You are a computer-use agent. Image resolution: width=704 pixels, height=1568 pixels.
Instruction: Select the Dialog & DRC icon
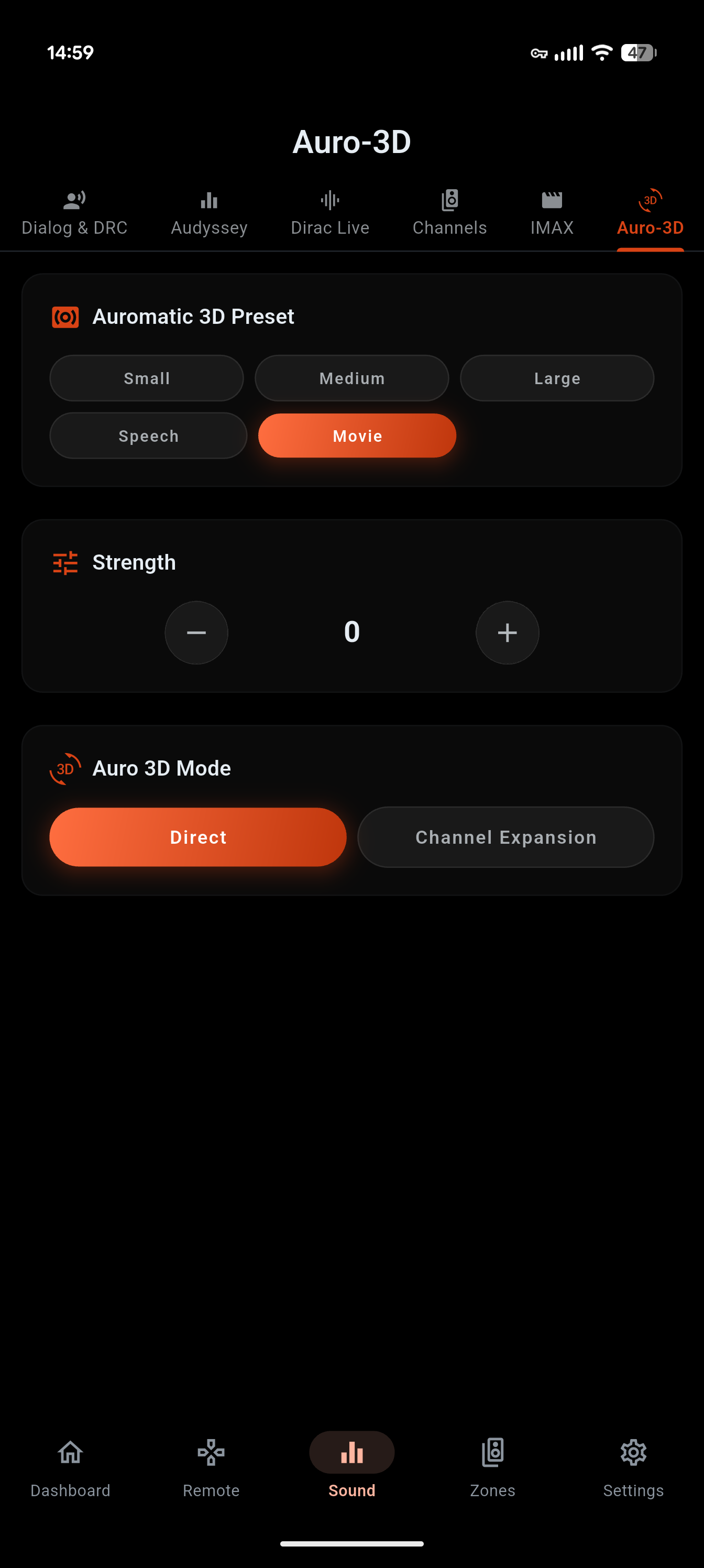(x=74, y=200)
